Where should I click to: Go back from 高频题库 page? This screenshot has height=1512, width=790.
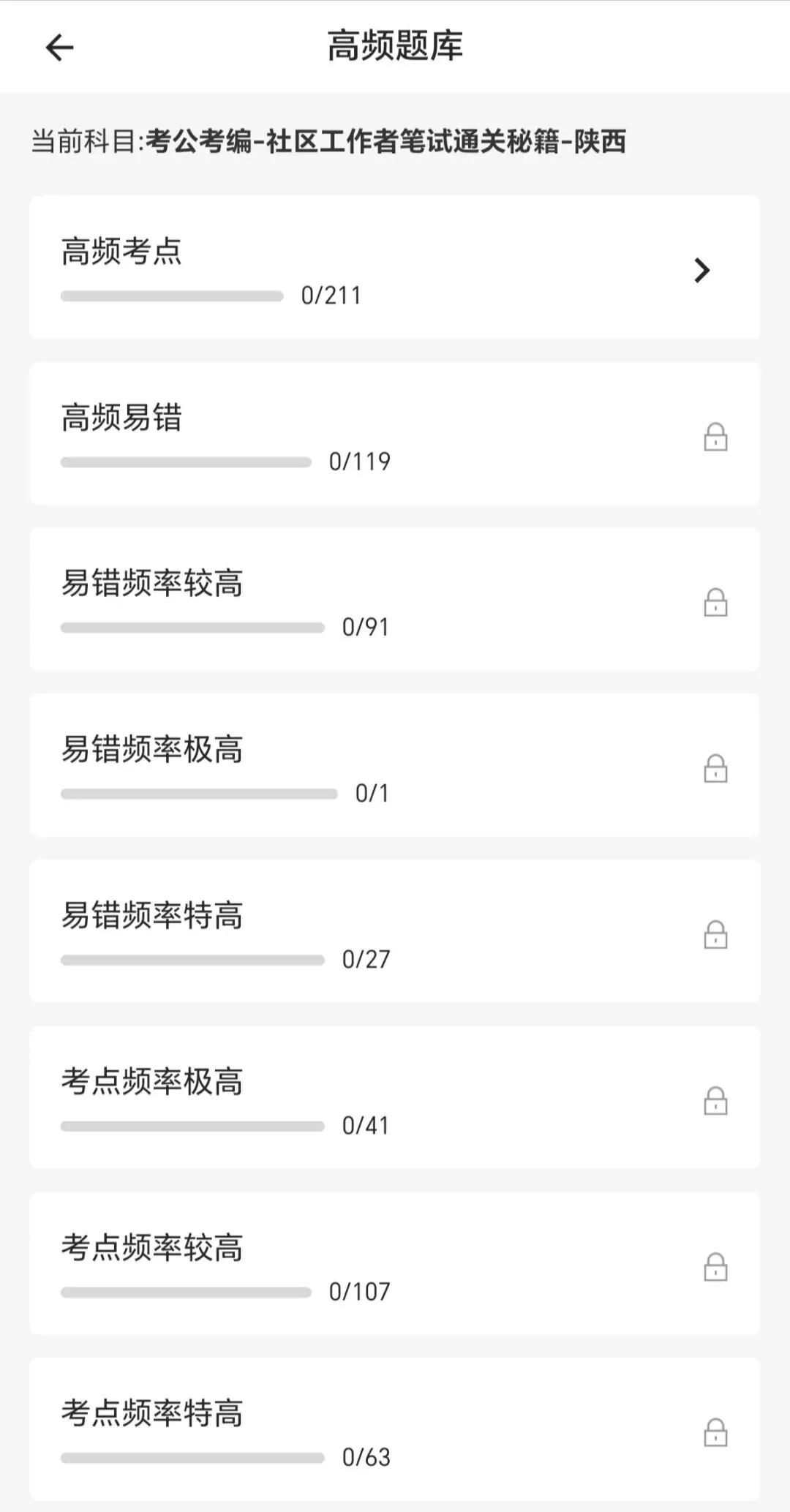tap(60, 48)
